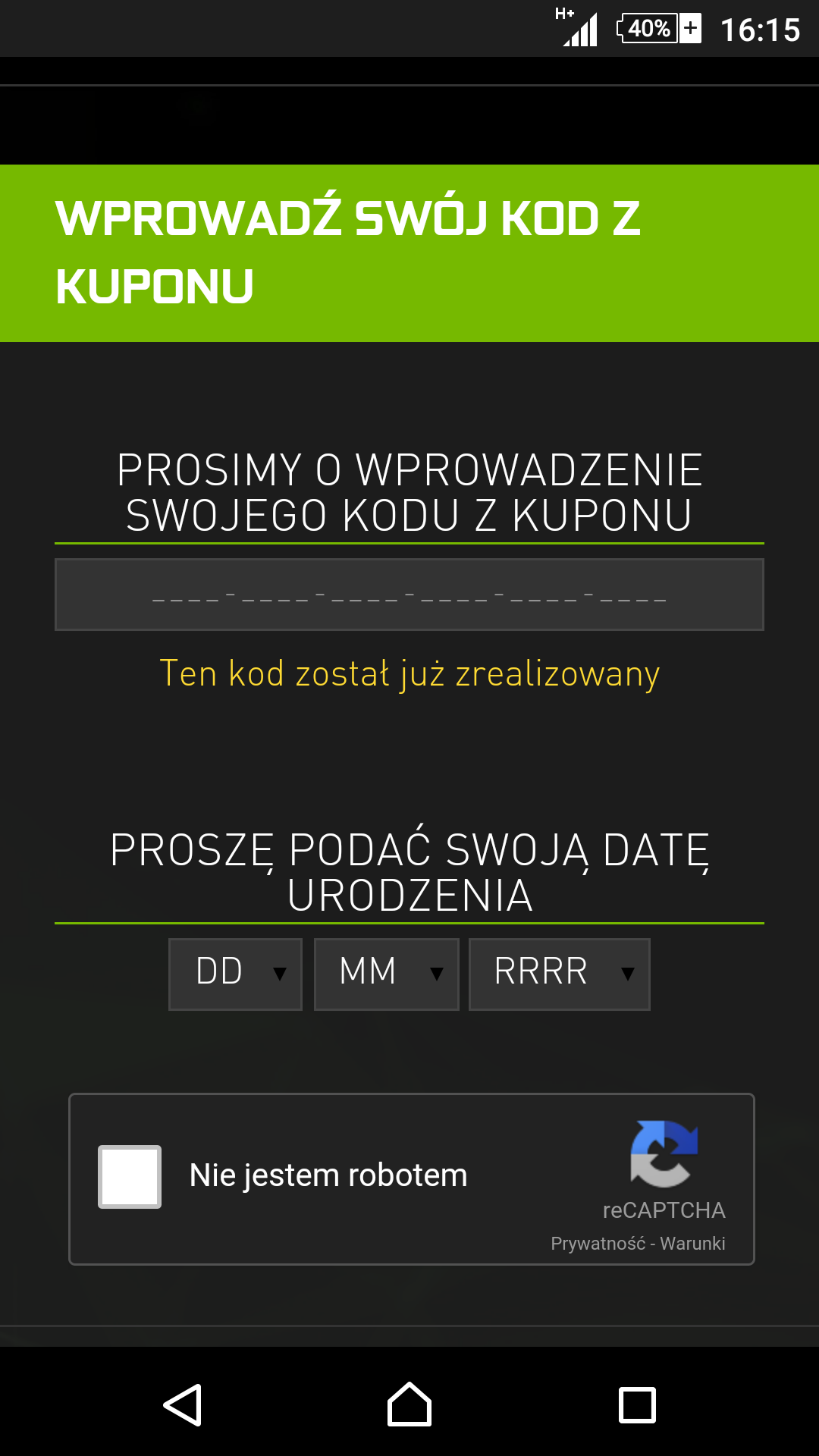Screen dimensions: 819x1456
Task: Open the MM month dropdown
Action: 387,974
